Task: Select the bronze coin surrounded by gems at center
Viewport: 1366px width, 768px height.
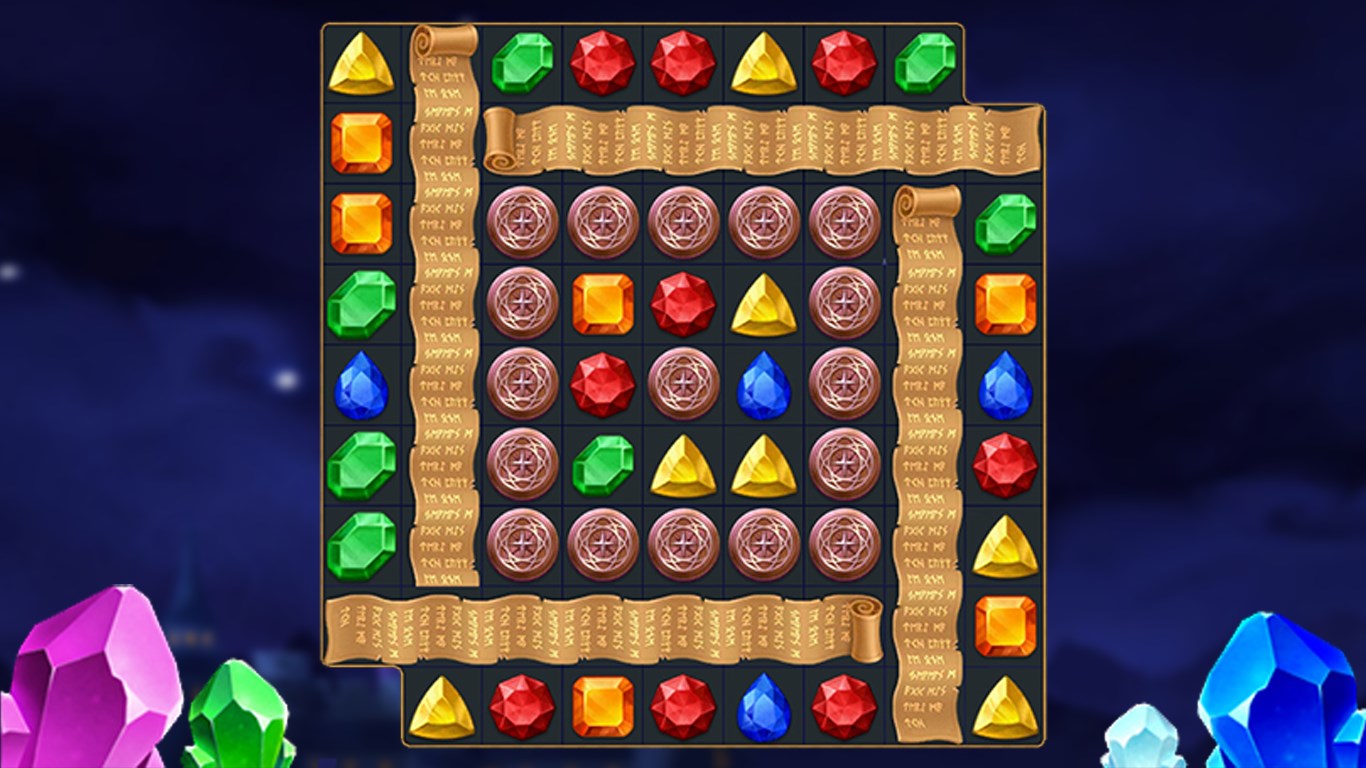Action: click(x=684, y=384)
